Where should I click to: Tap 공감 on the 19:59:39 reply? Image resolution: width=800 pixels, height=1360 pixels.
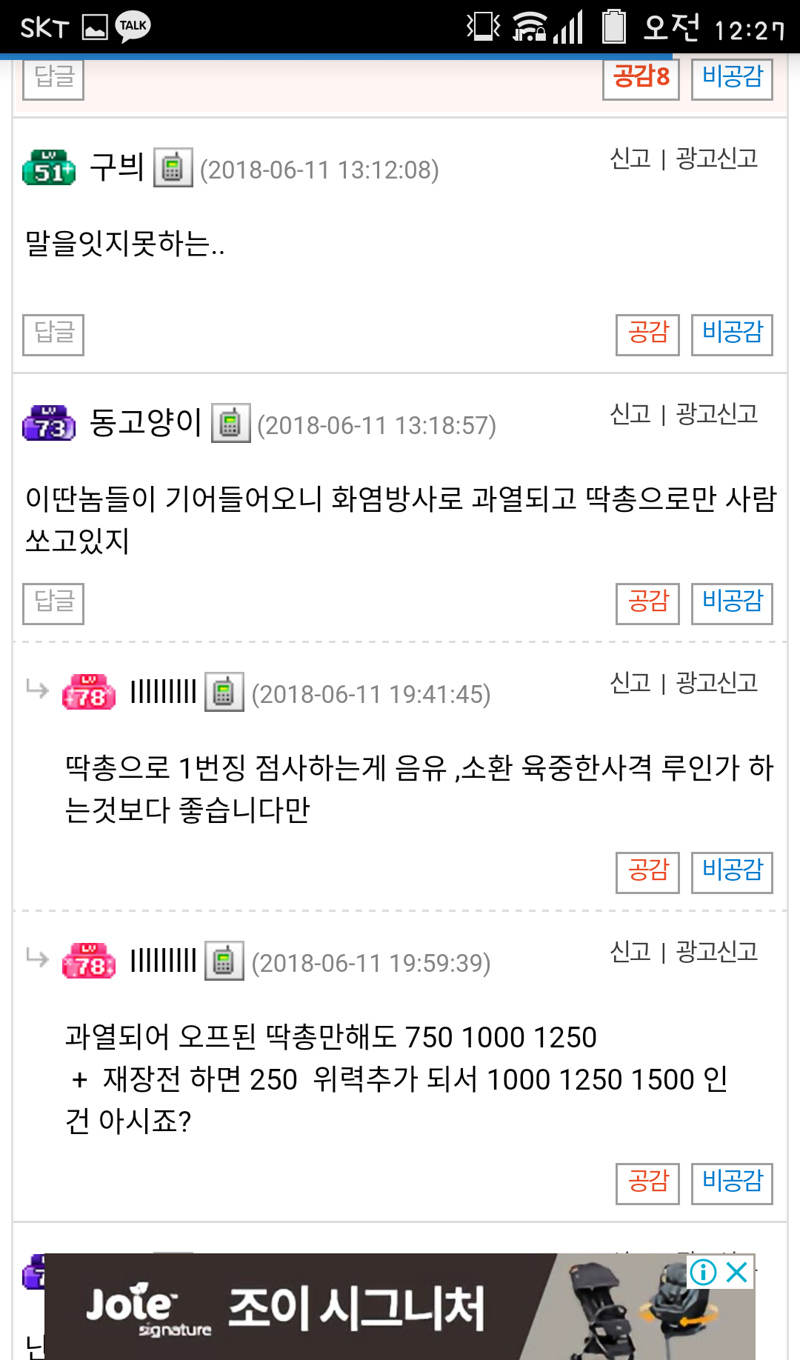tap(647, 1183)
